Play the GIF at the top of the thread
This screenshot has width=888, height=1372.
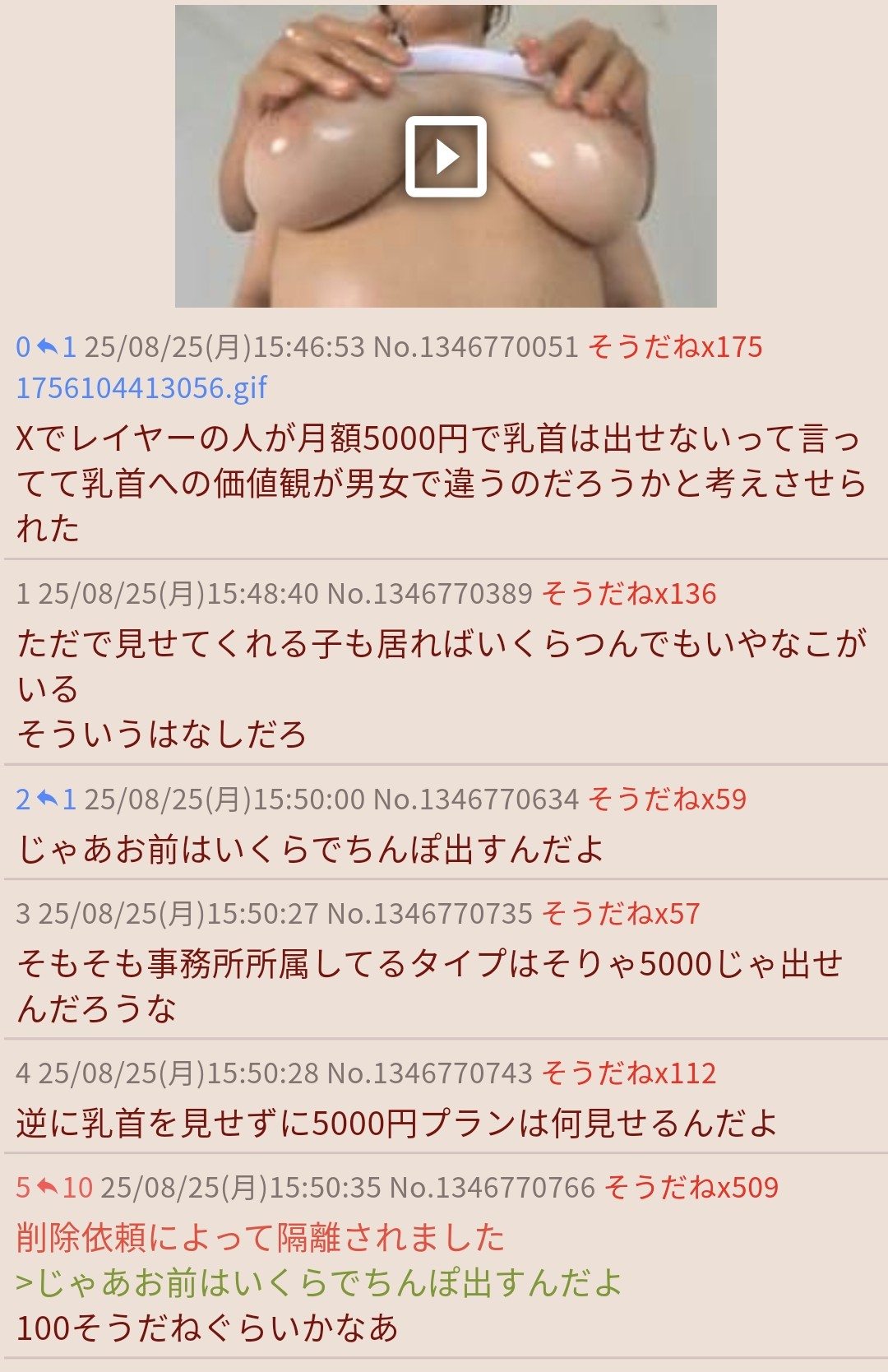click(x=446, y=156)
